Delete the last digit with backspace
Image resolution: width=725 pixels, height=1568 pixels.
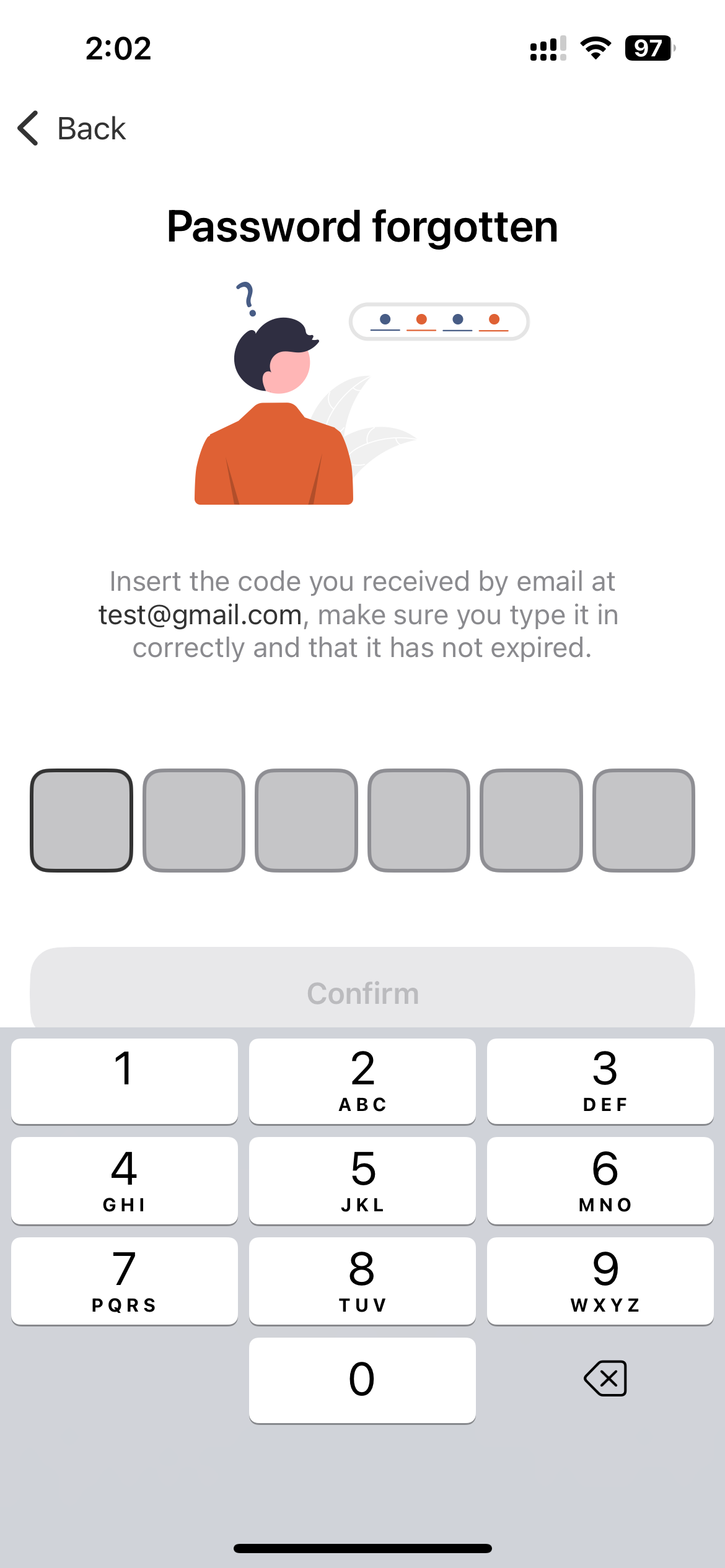[605, 1379]
